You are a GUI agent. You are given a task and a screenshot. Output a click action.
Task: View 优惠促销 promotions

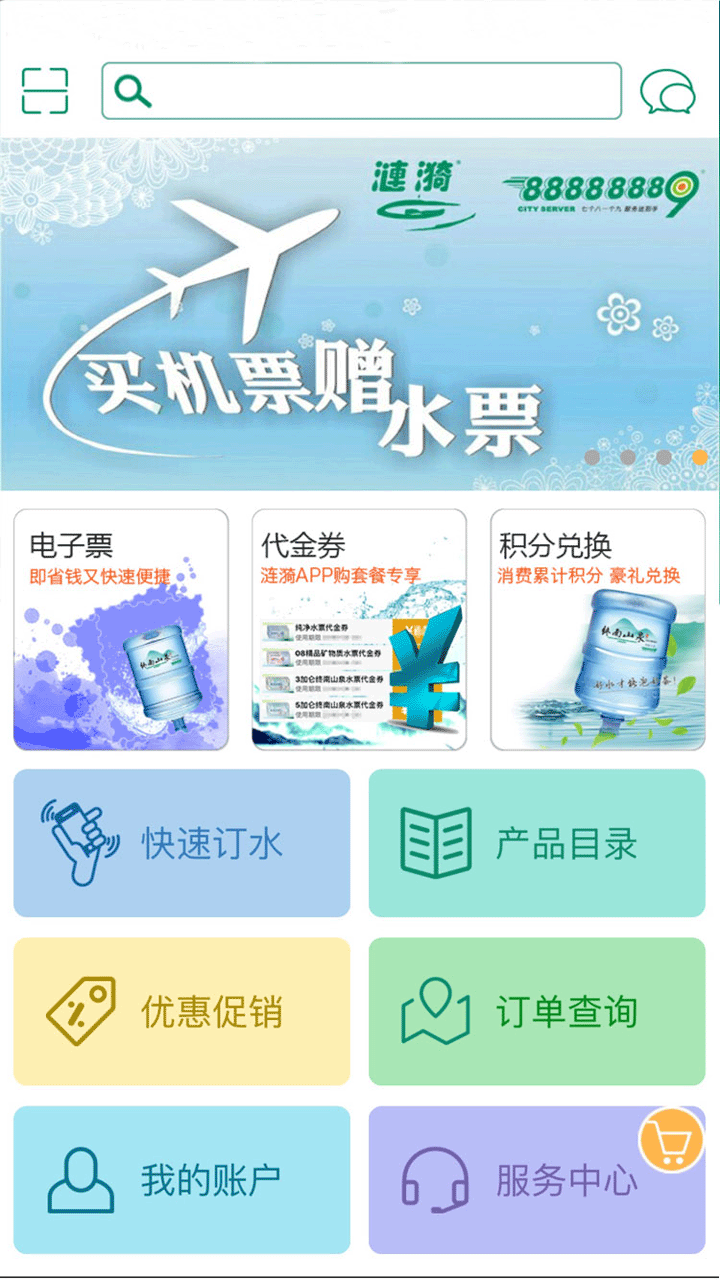182,1011
